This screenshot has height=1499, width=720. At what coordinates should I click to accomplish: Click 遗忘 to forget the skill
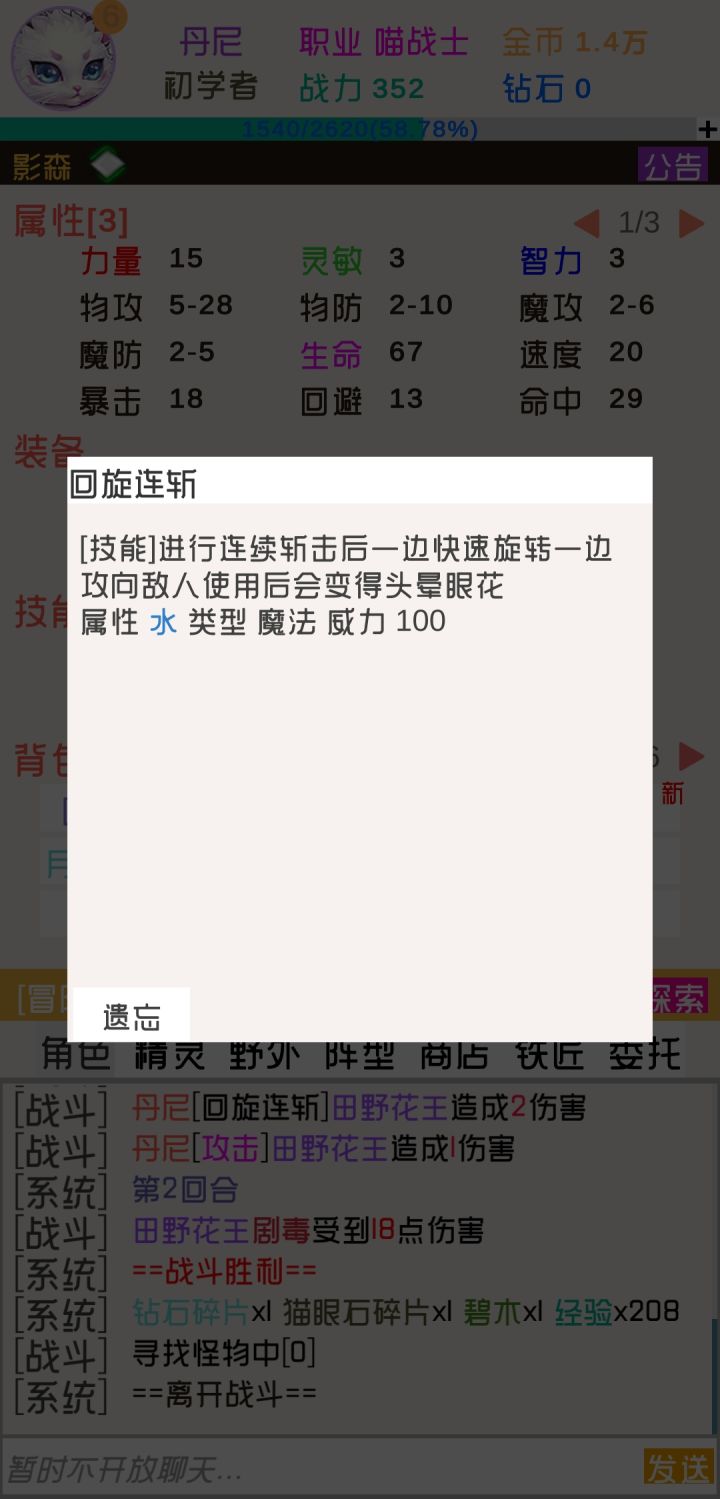[x=128, y=1013]
